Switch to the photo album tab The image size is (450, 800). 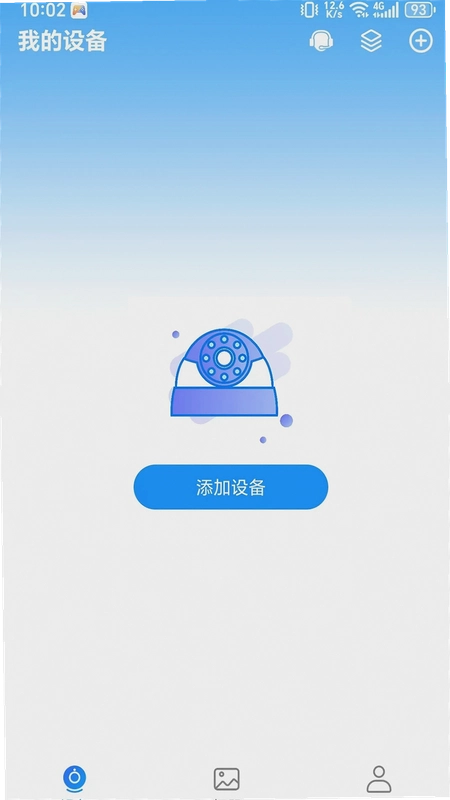[226, 779]
